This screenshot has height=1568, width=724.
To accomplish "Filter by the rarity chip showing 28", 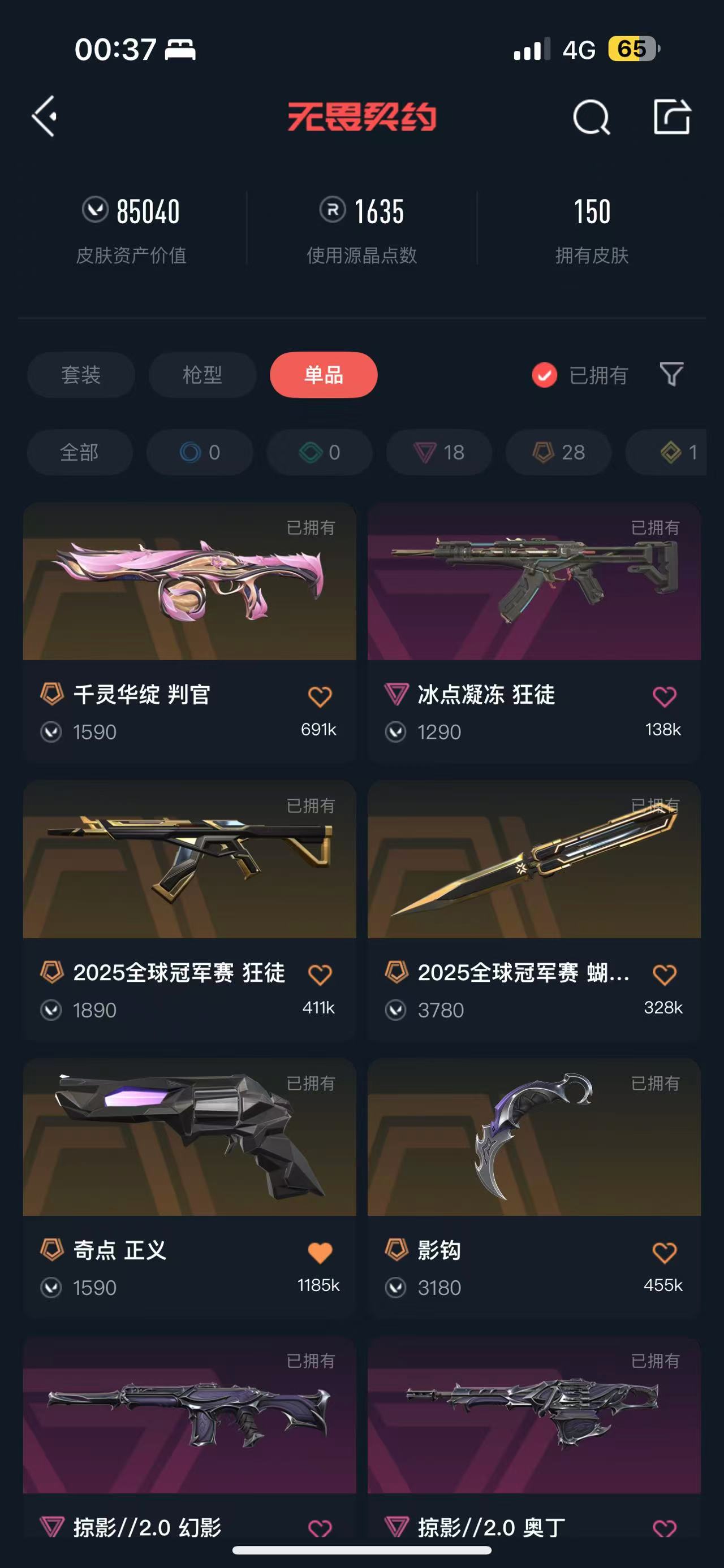I will point(558,452).
